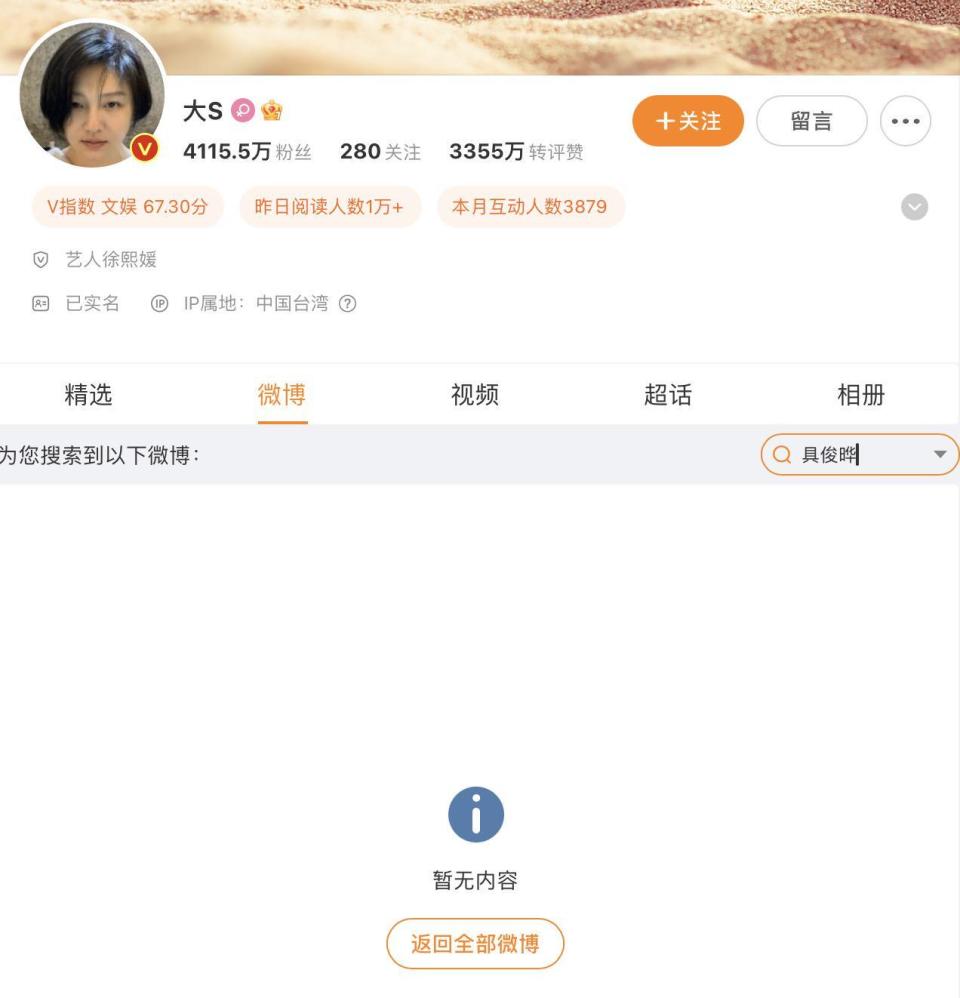Open the 超话 tab

click(667, 395)
